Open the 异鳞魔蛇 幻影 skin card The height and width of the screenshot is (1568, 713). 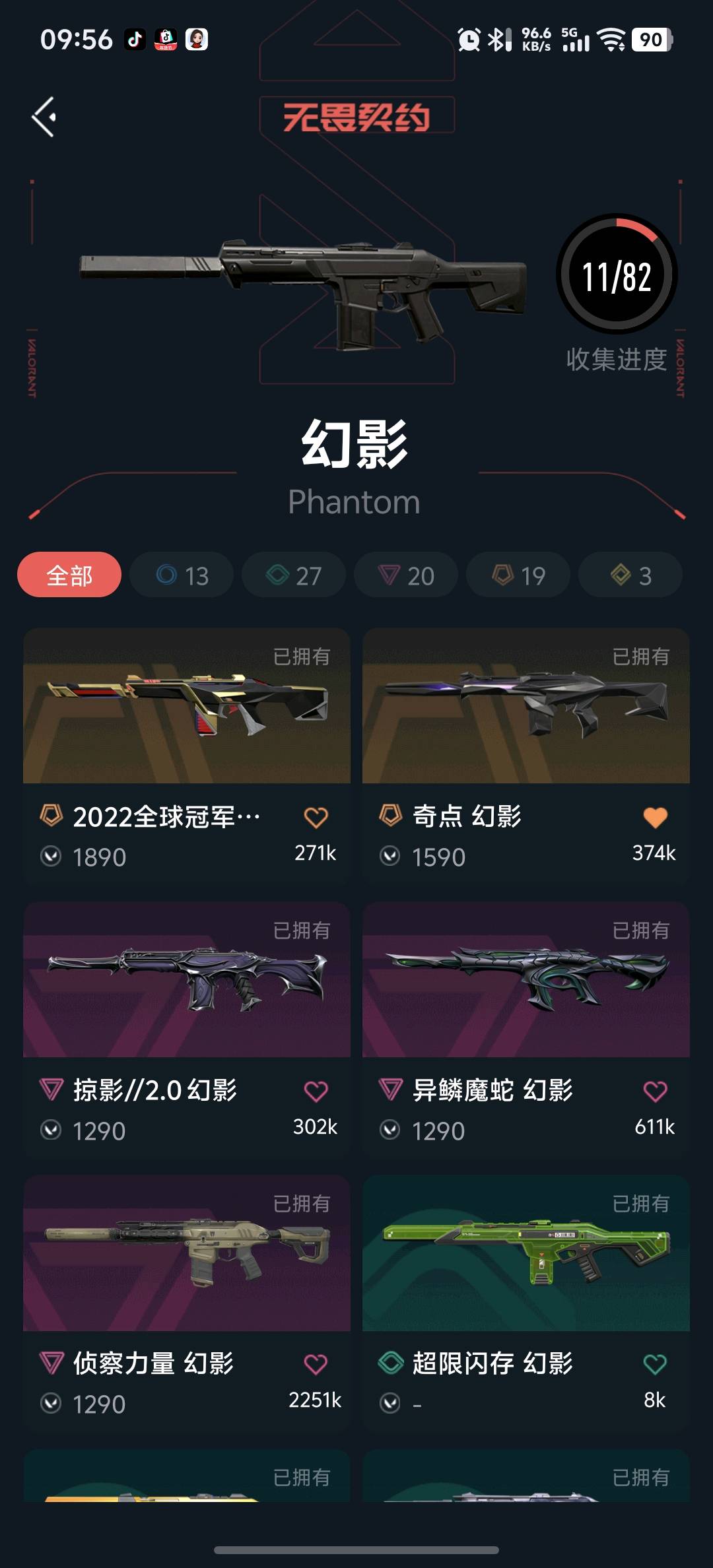click(x=526, y=981)
